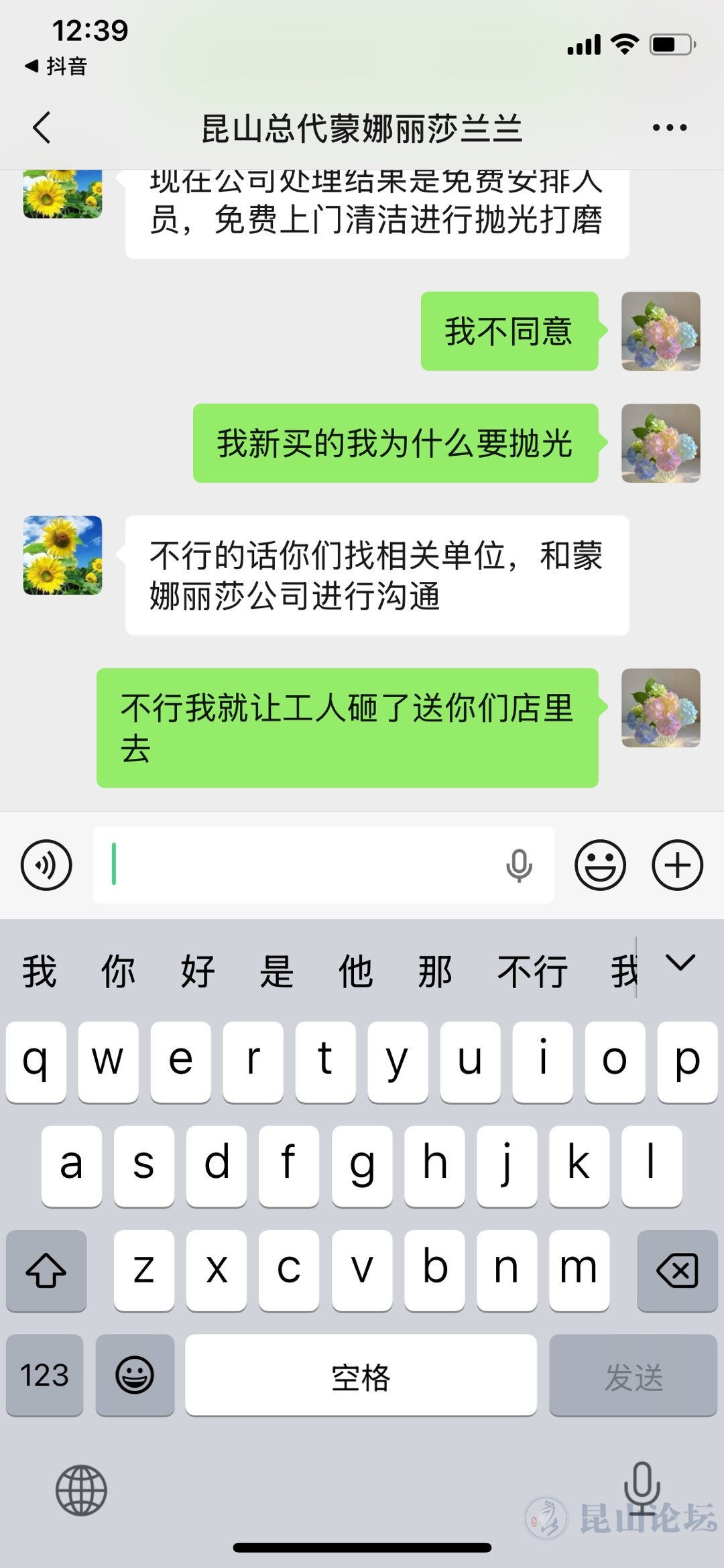Switch to voice message input
This screenshot has height=1568, width=724.
pyautogui.click(x=46, y=865)
